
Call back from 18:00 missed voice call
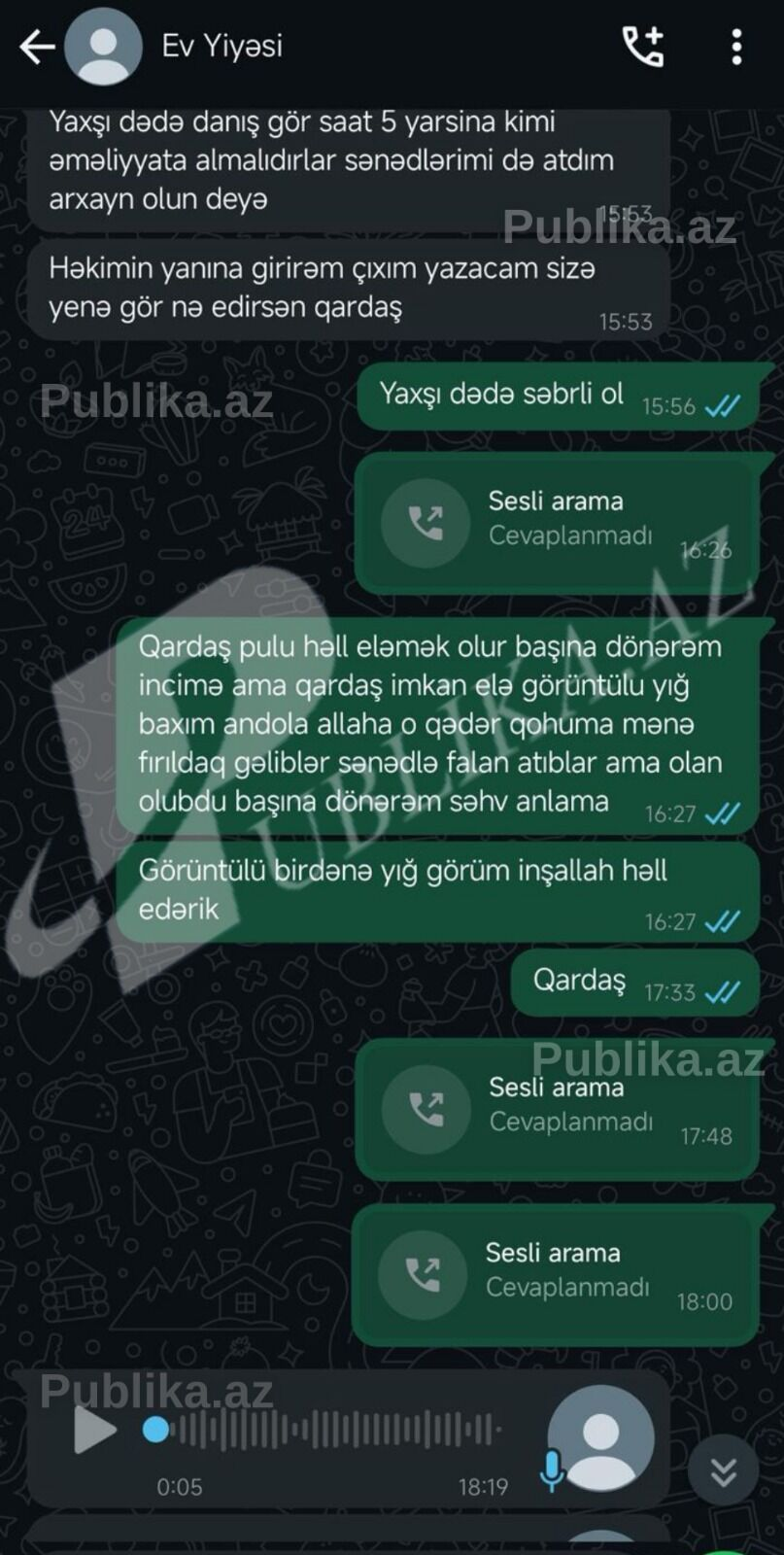pyautogui.click(x=423, y=1274)
